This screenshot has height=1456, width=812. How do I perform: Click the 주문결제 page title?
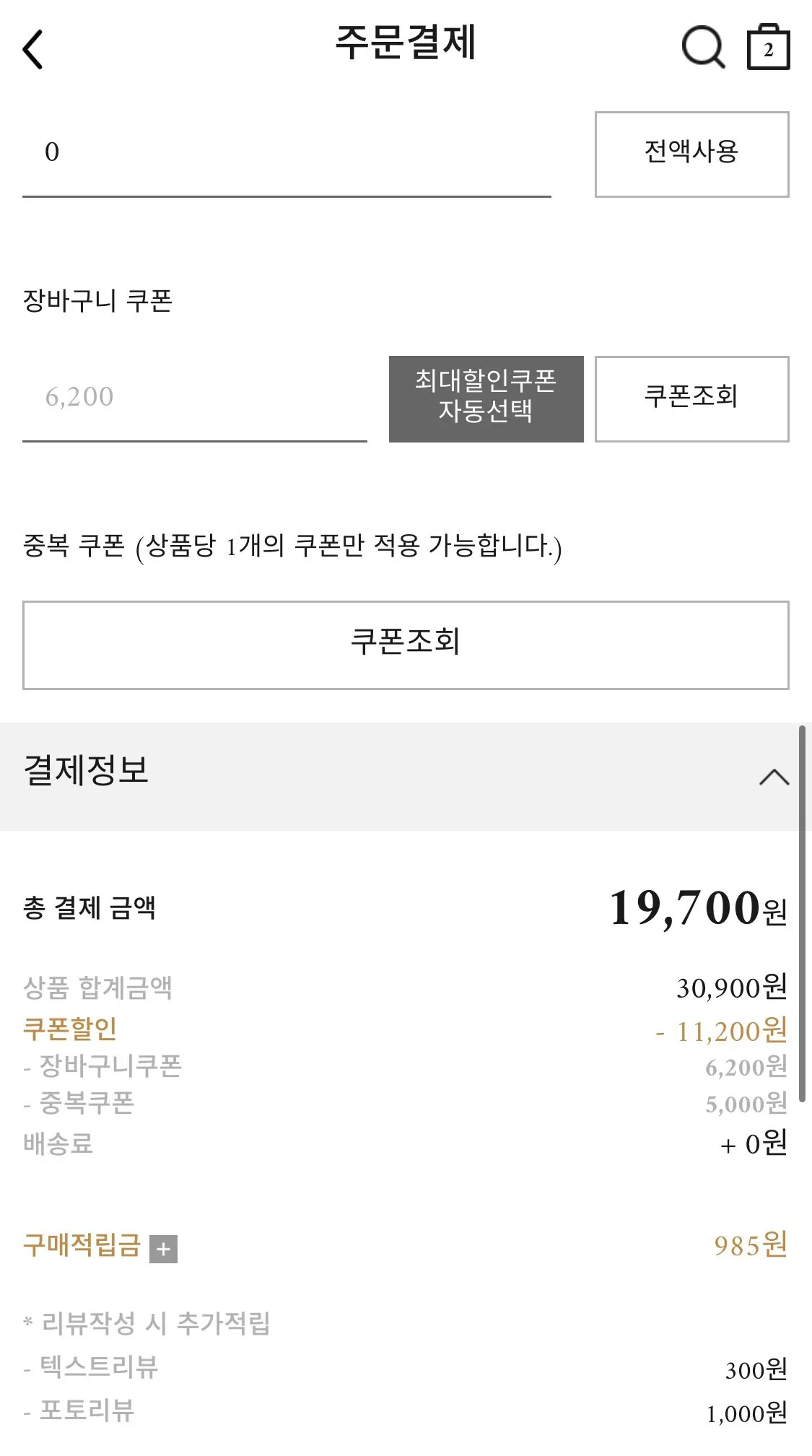(406, 45)
